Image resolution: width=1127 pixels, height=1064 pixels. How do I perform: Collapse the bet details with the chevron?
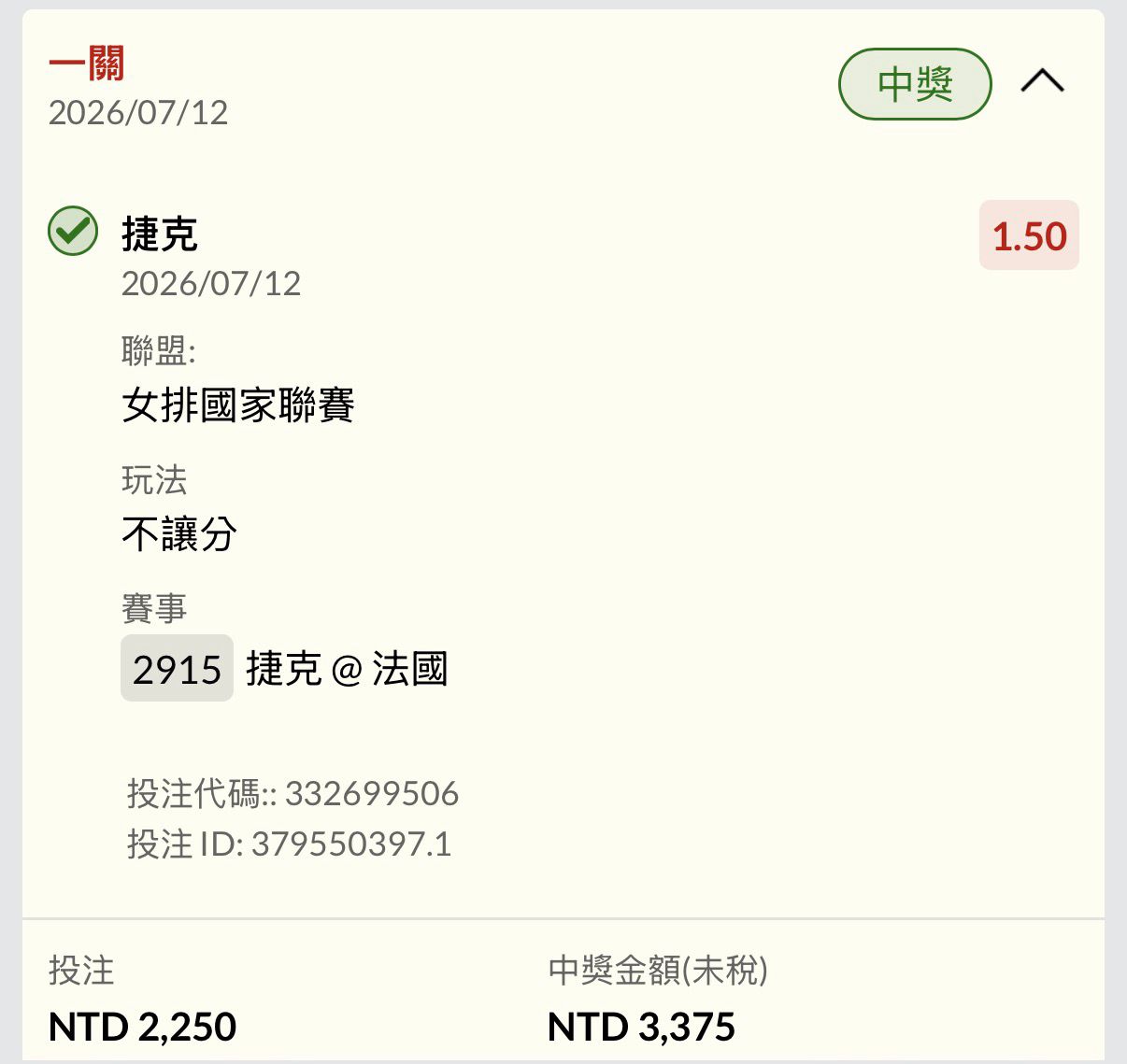[1042, 82]
